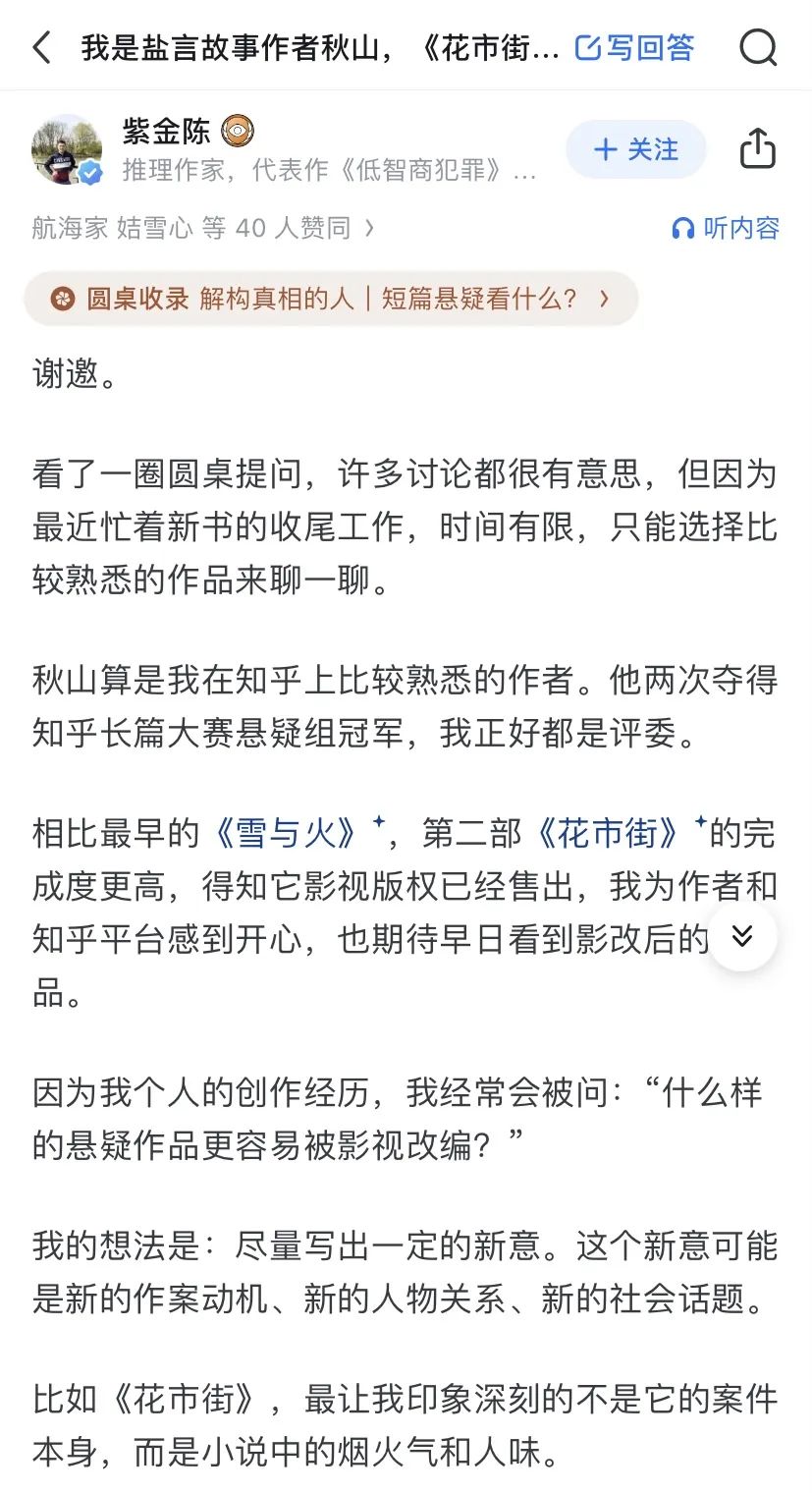Image resolution: width=812 pixels, height=1493 pixels.
Task: Go back using the top-left arrow
Action: pyautogui.click(x=41, y=47)
